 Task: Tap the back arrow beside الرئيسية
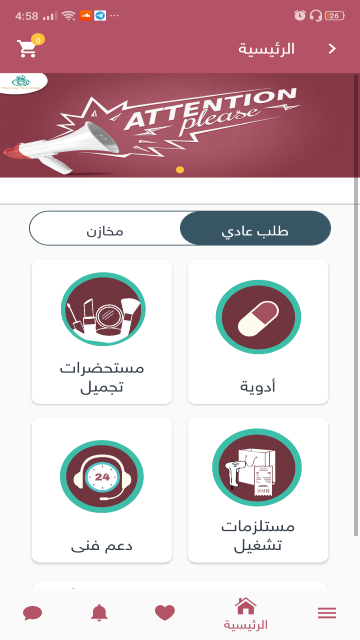click(332, 49)
